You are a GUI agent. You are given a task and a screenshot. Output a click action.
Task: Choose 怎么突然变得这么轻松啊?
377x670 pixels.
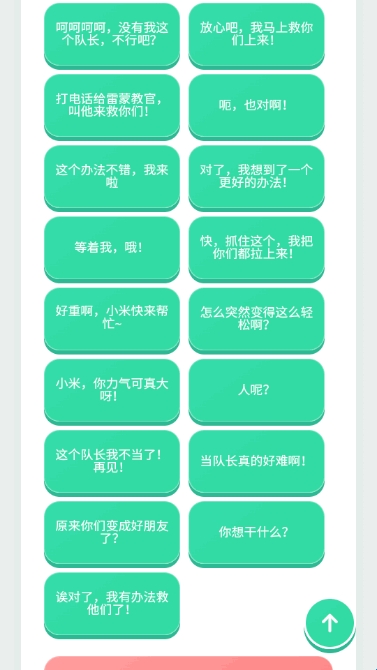(256, 320)
